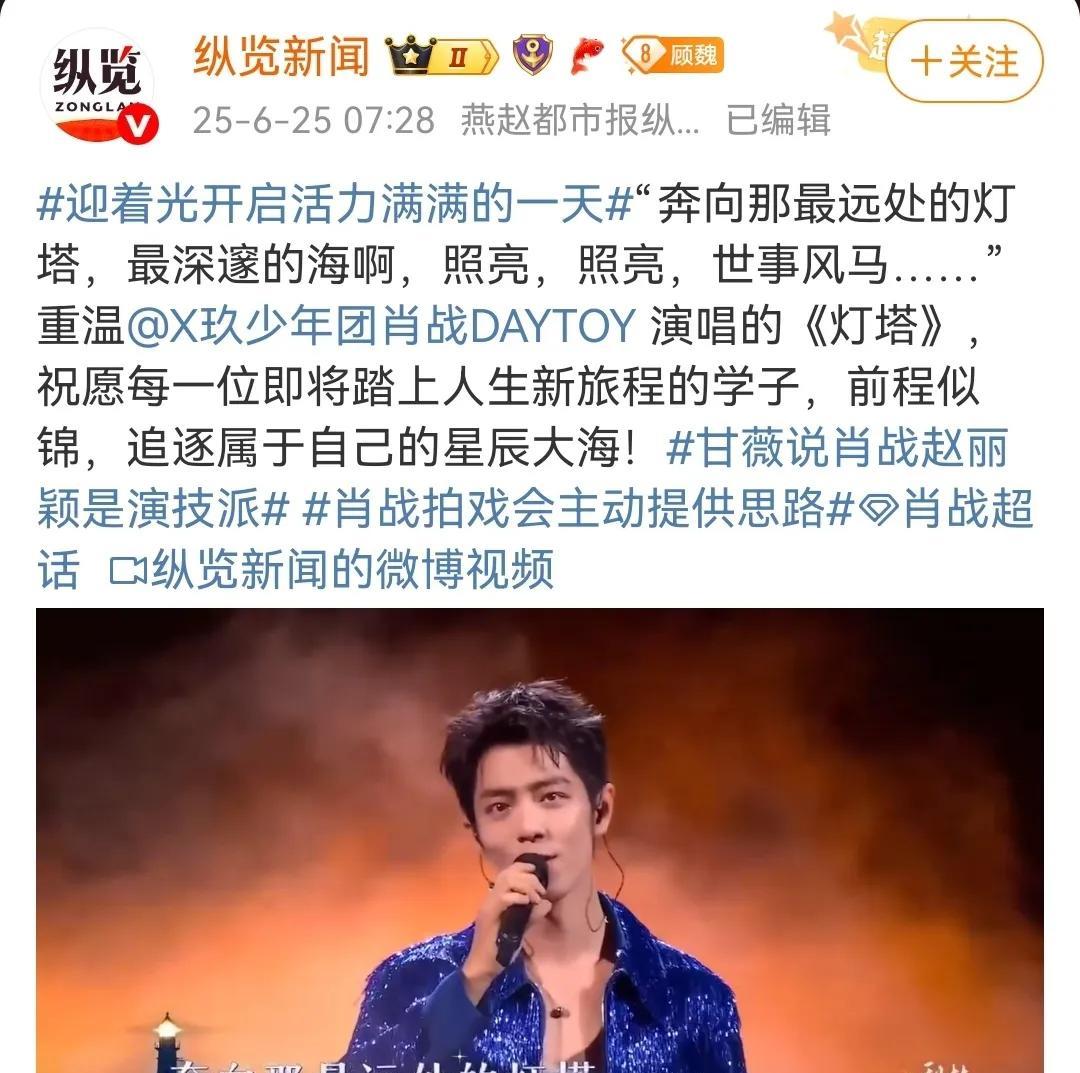Open hashtag 肖战拍戏会主动提供思路

point(578,510)
